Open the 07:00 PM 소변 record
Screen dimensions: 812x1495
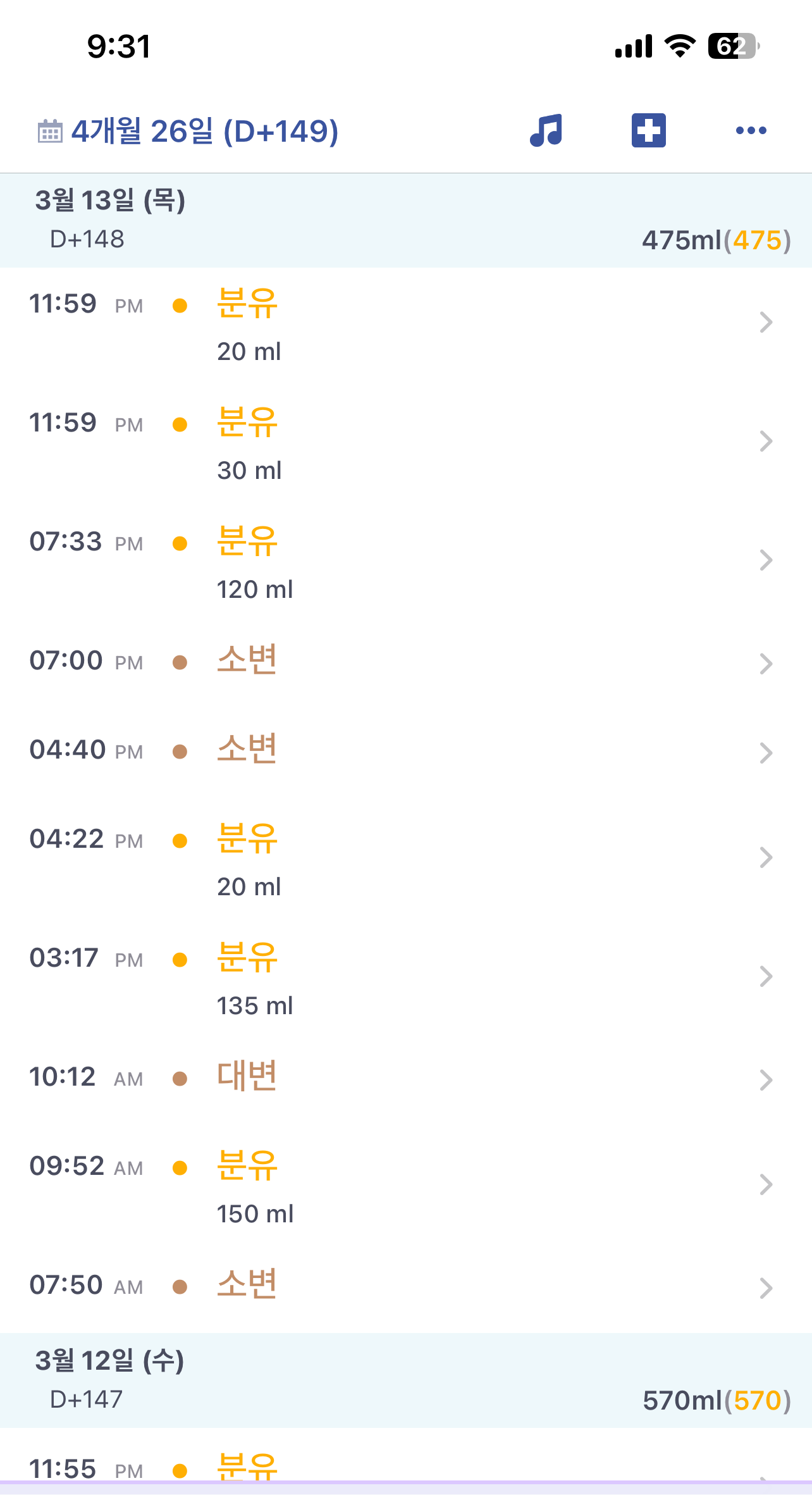click(x=405, y=663)
